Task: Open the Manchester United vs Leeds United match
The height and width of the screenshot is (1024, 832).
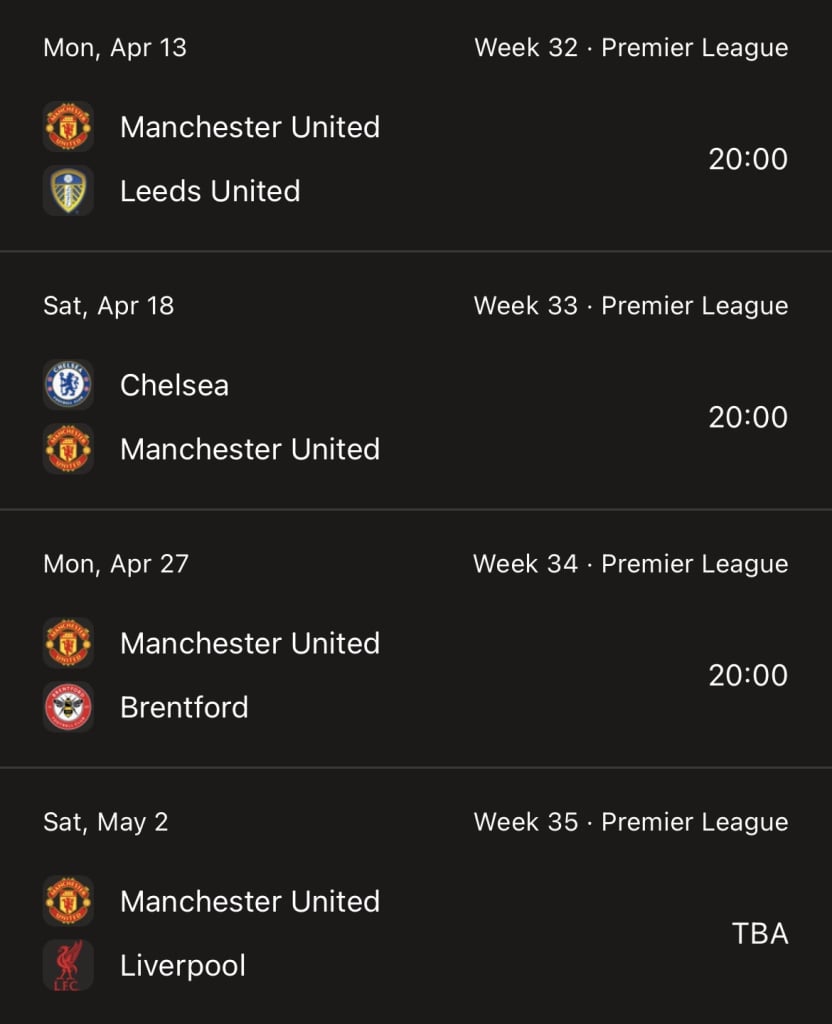Action: tap(415, 159)
